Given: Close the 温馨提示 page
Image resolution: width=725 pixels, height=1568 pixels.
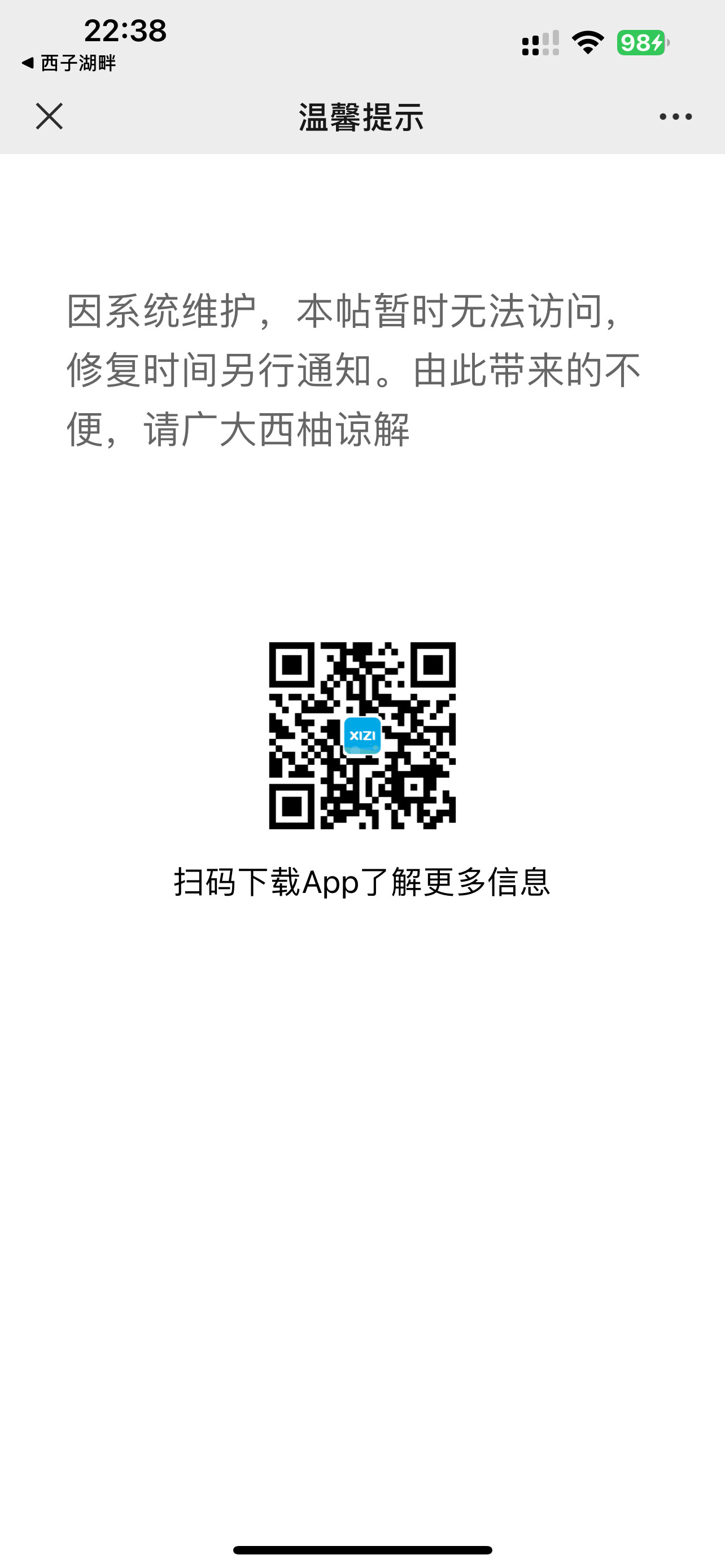Looking at the screenshot, I should pyautogui.click(x=49, y=116).
